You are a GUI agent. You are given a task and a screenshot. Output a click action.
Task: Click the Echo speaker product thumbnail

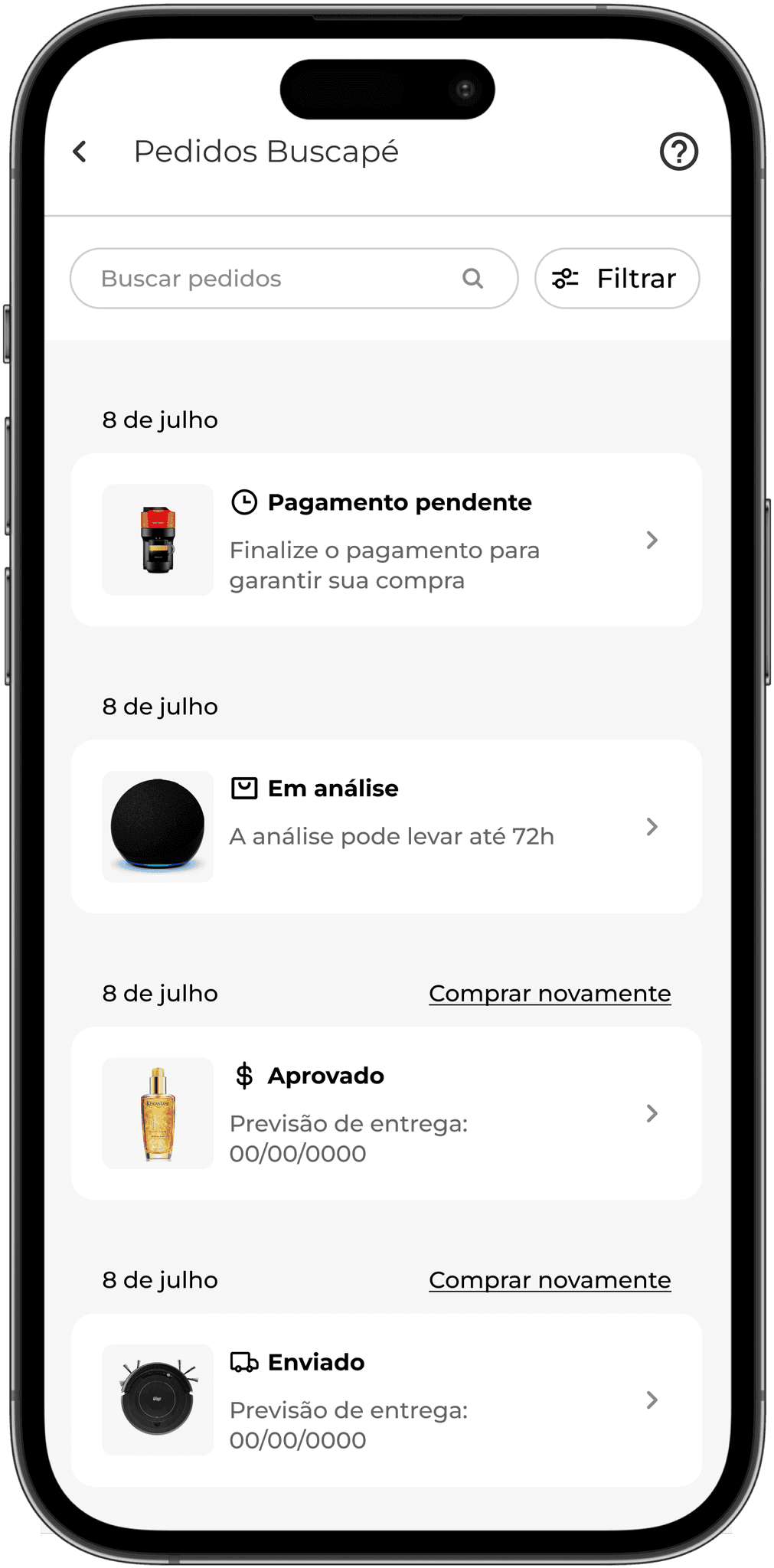point(157,826)
